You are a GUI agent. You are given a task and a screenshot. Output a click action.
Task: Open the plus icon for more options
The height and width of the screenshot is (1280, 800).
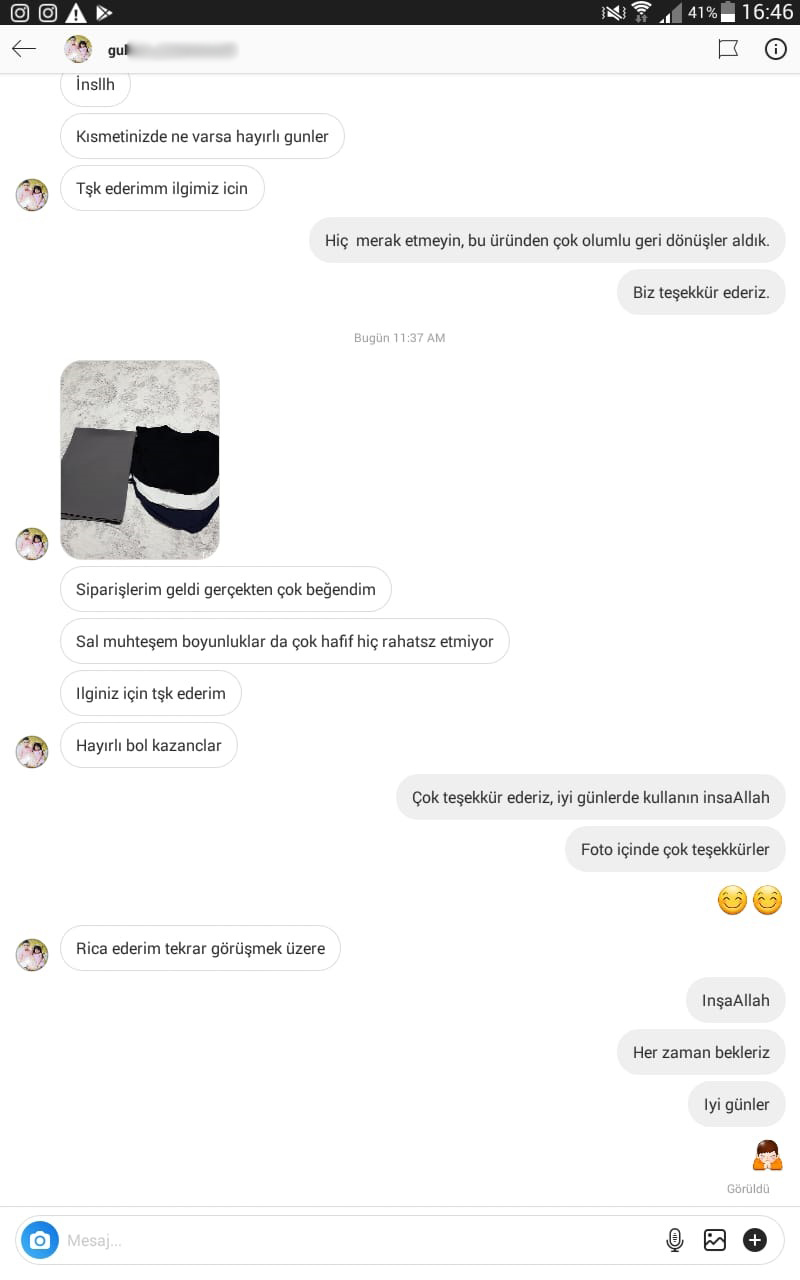754,1240
